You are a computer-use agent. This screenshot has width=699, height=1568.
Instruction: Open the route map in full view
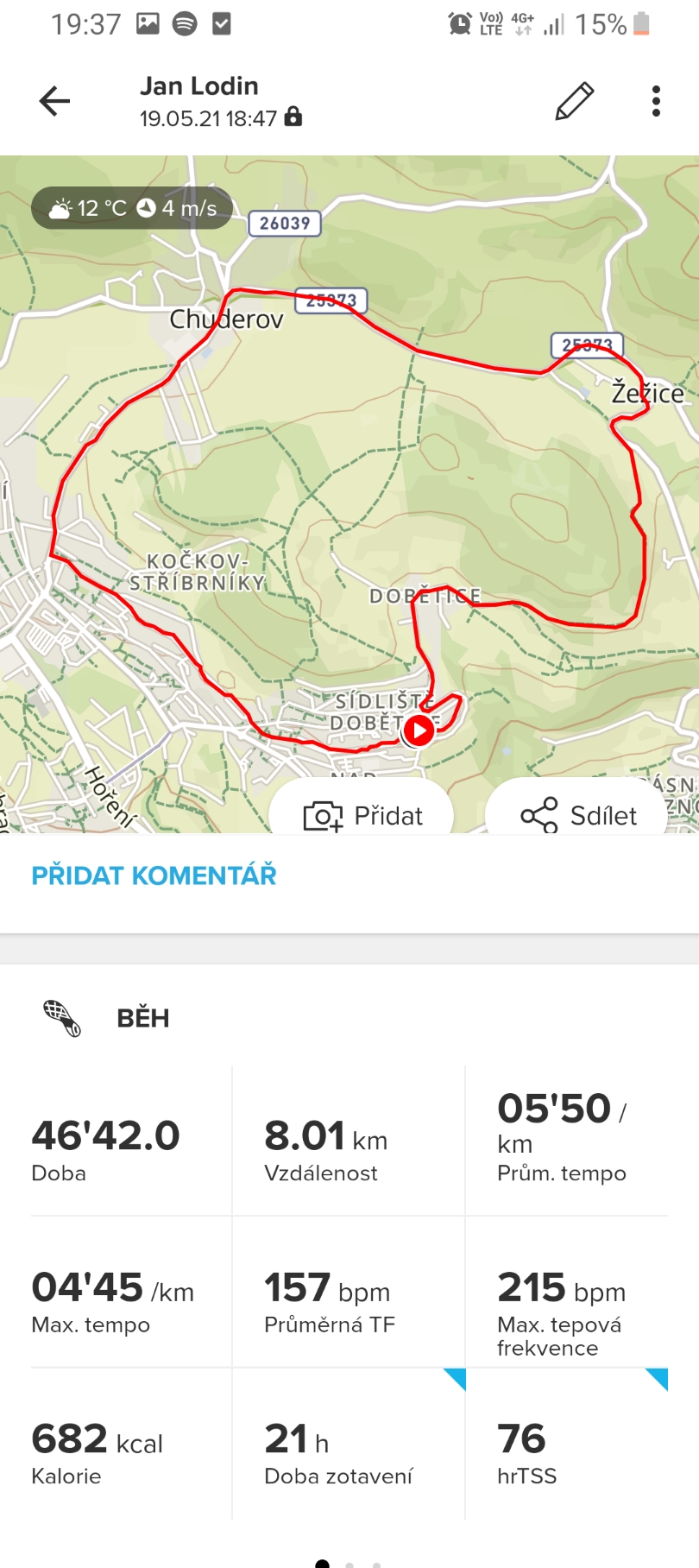(349, 484)
